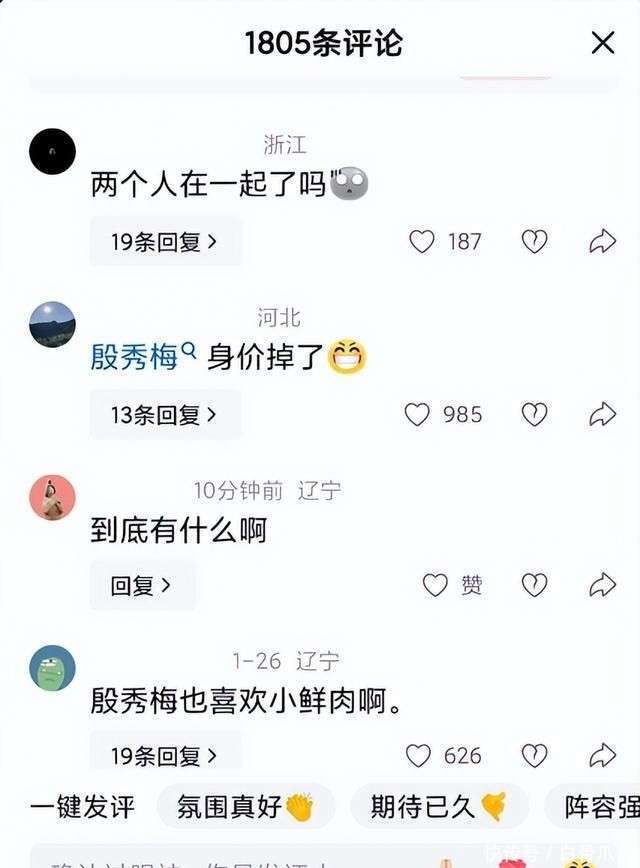Select the quick comment chip 期待已久
The image size is (640, 868).
[x=439, y=807]
